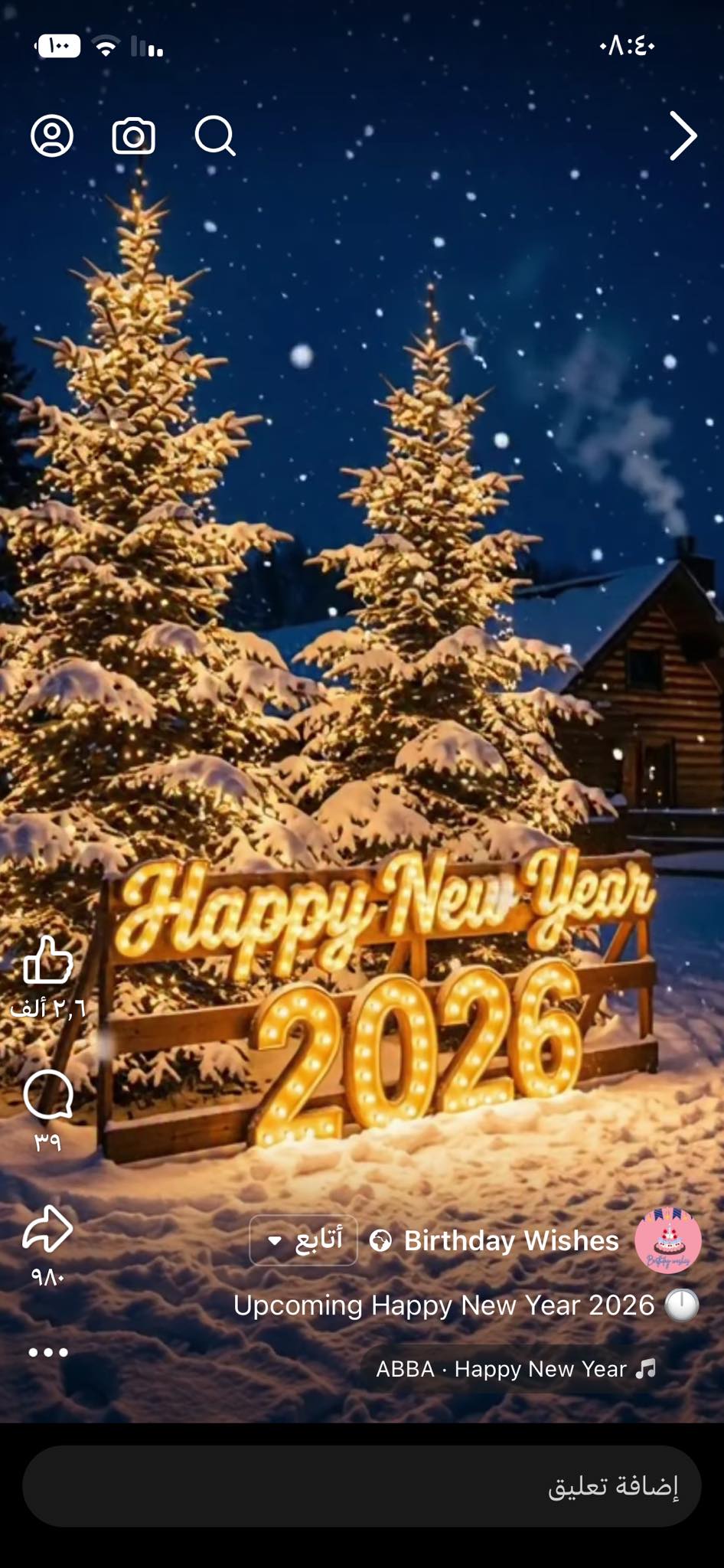Tap the أتابع following dropdown button
Viewport: 724px width, 1568px height.
[x=304, y=1240]
